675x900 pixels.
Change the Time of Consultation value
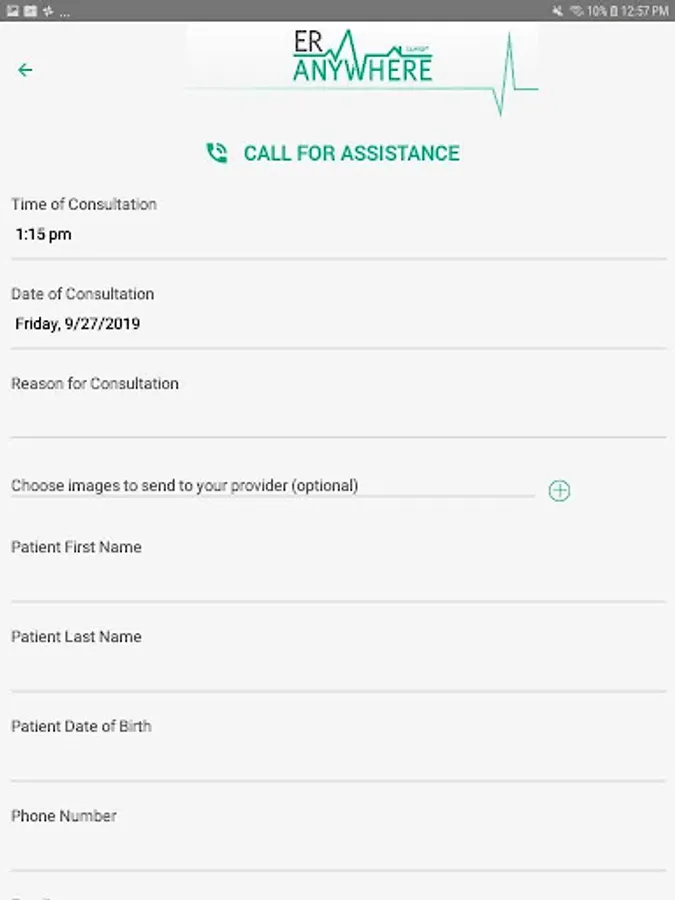[x=44, y=235]
